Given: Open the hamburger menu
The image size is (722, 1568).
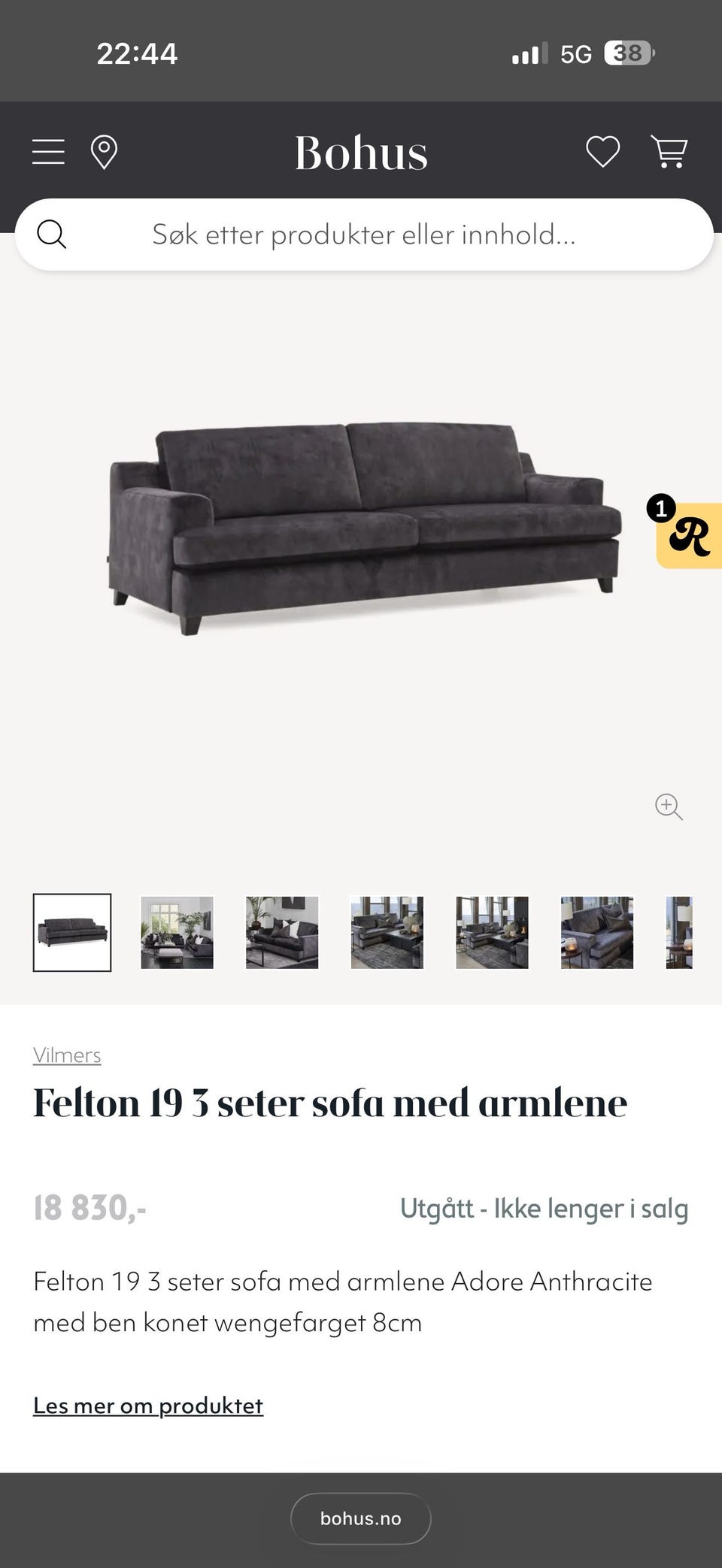Looking at the screenshot, I should pos(47,152).
